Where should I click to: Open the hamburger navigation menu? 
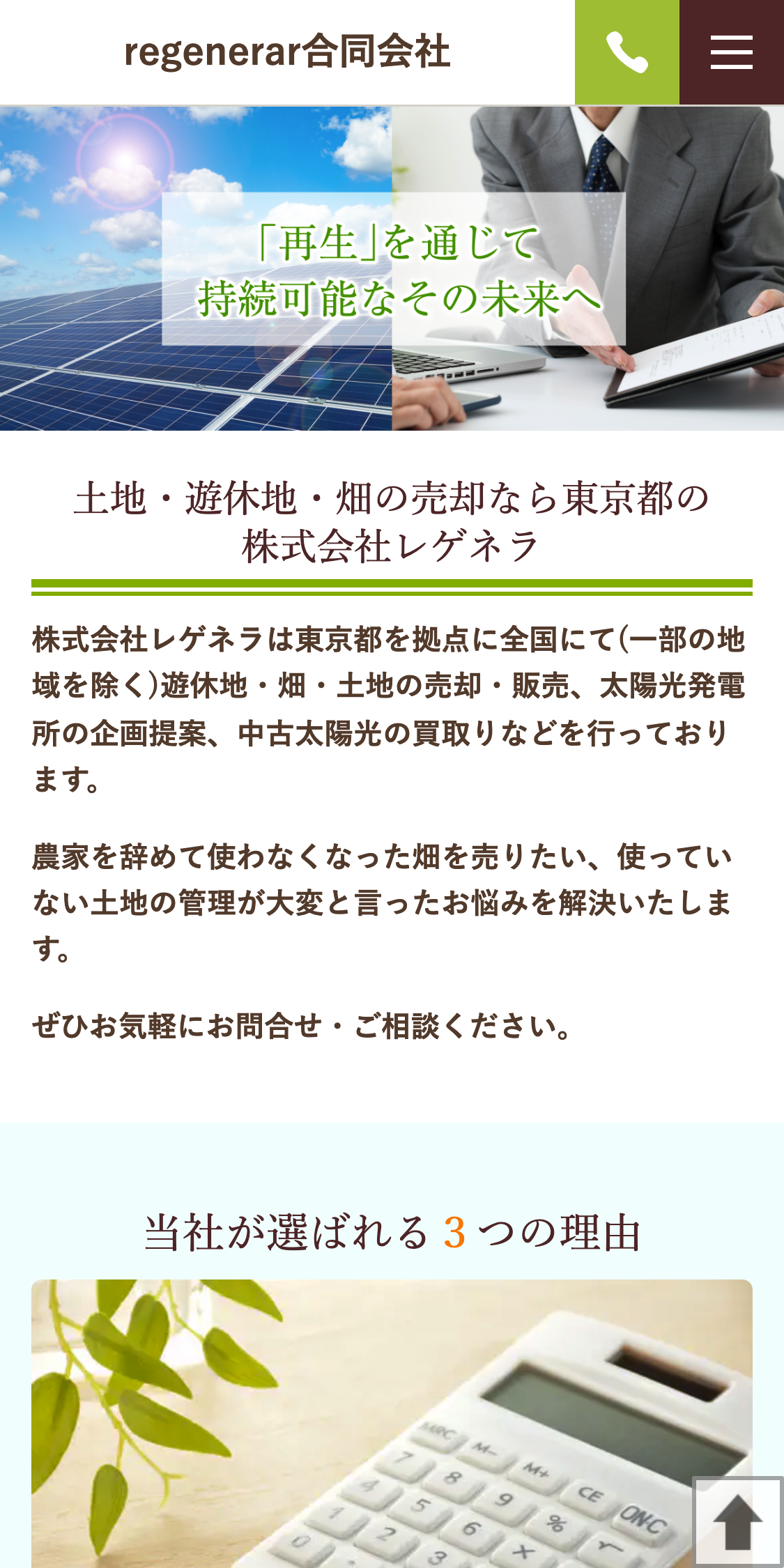coord(731,52)
